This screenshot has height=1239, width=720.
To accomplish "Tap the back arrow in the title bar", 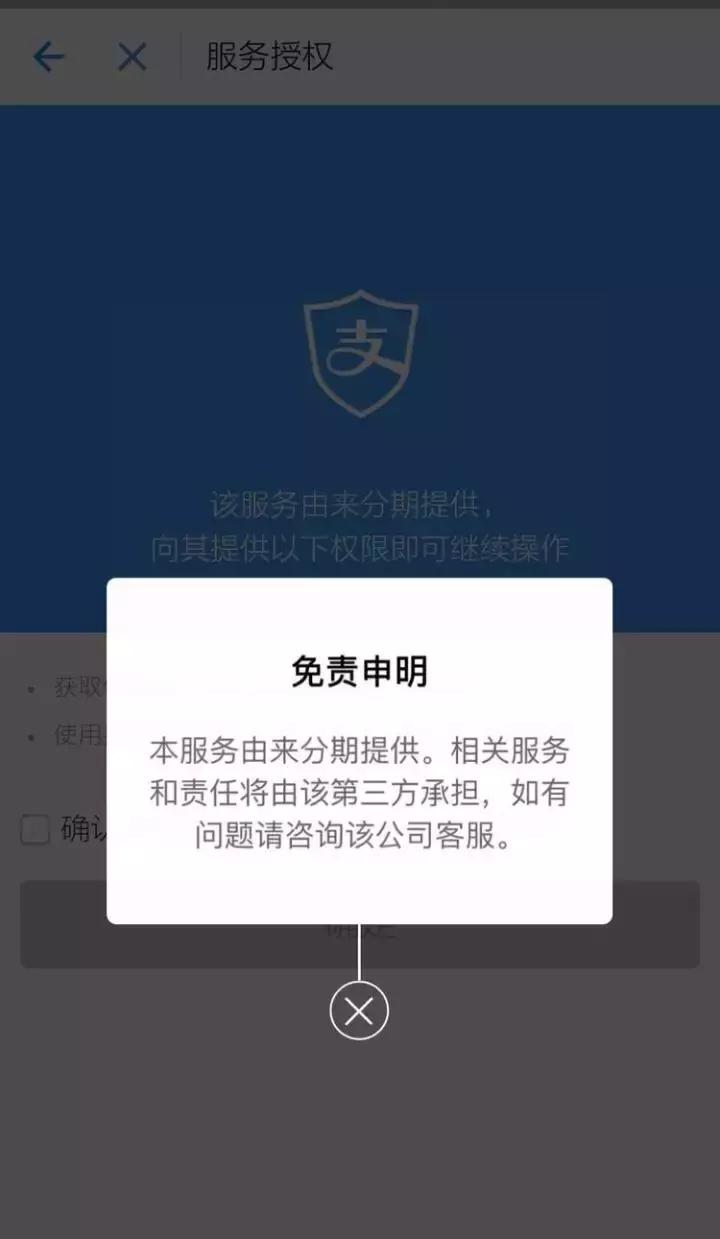I will click(x=49, y=57).
